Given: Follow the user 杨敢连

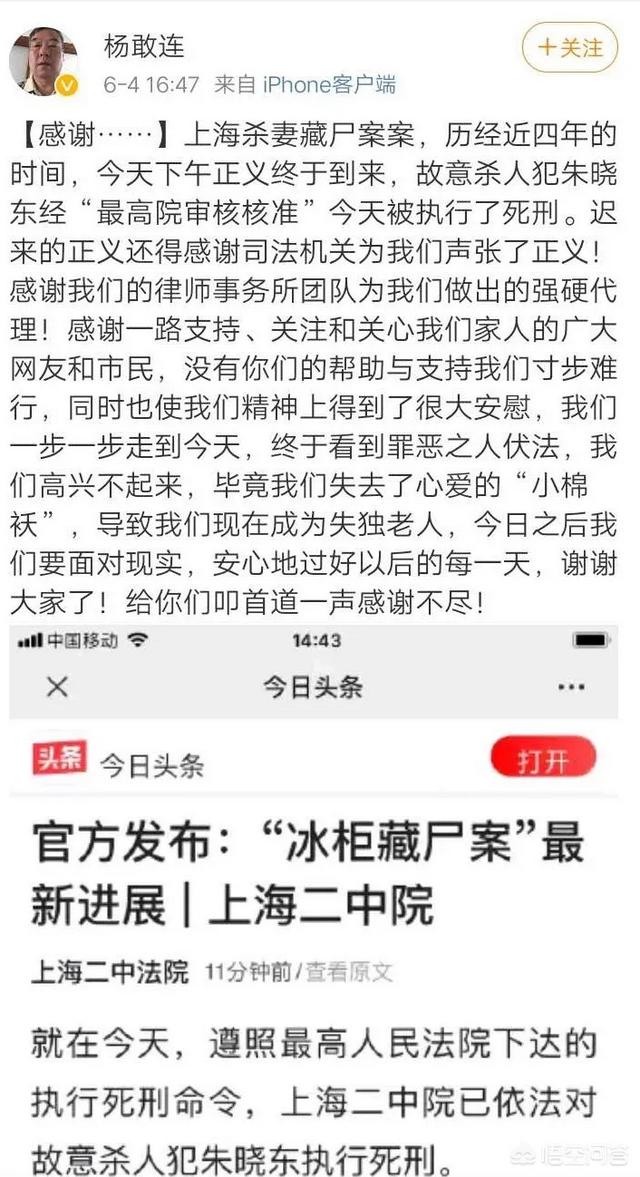Looking at the screenshot, I should click(x=572, y=47).
